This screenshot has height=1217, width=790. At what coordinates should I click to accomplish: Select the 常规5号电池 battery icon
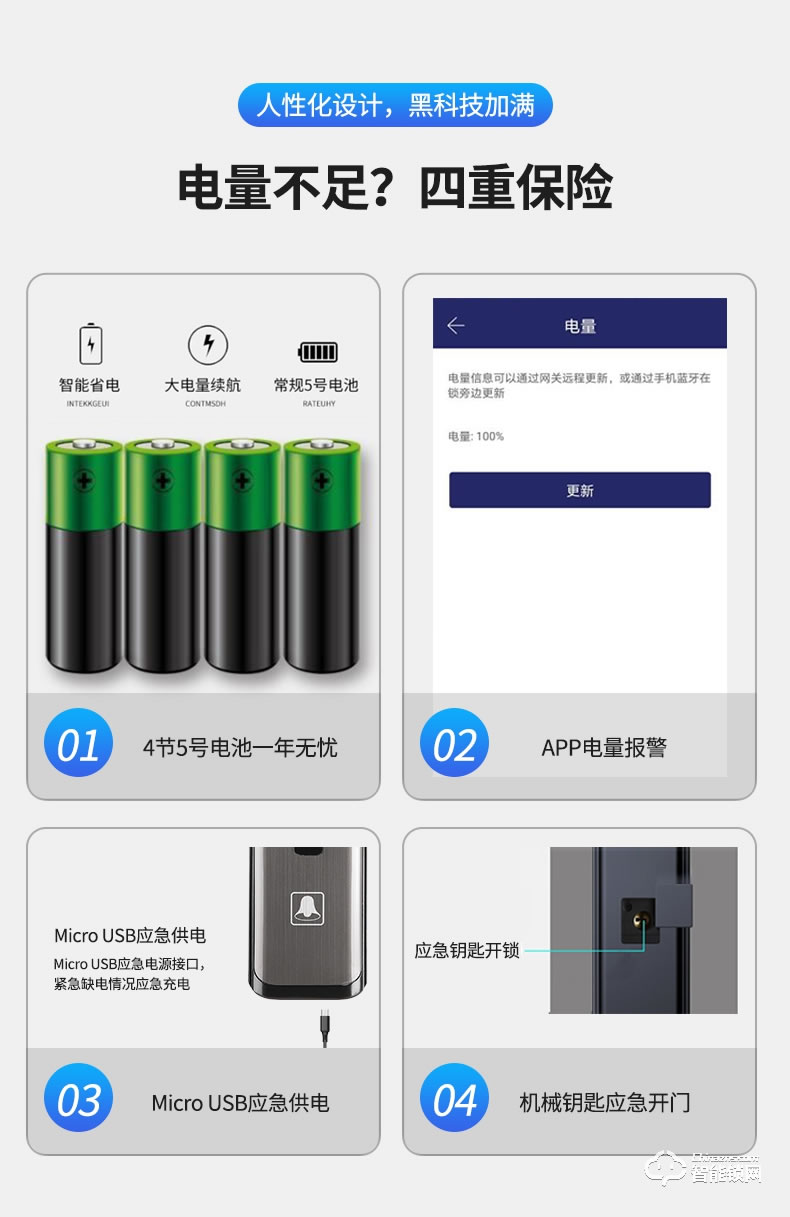click(318, 351)
